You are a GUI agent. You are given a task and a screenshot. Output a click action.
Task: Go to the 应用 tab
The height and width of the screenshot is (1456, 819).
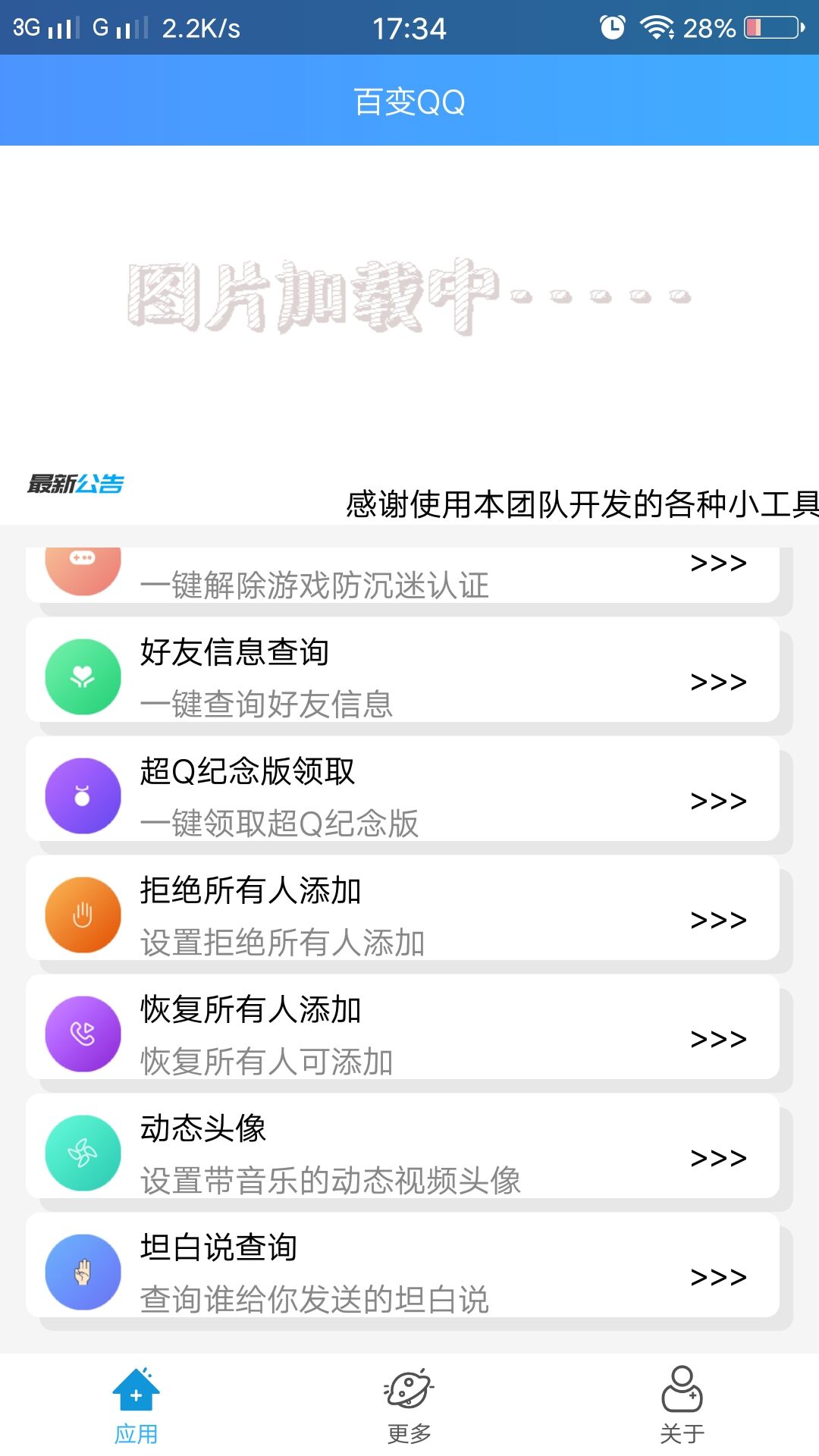(136, 1405)
